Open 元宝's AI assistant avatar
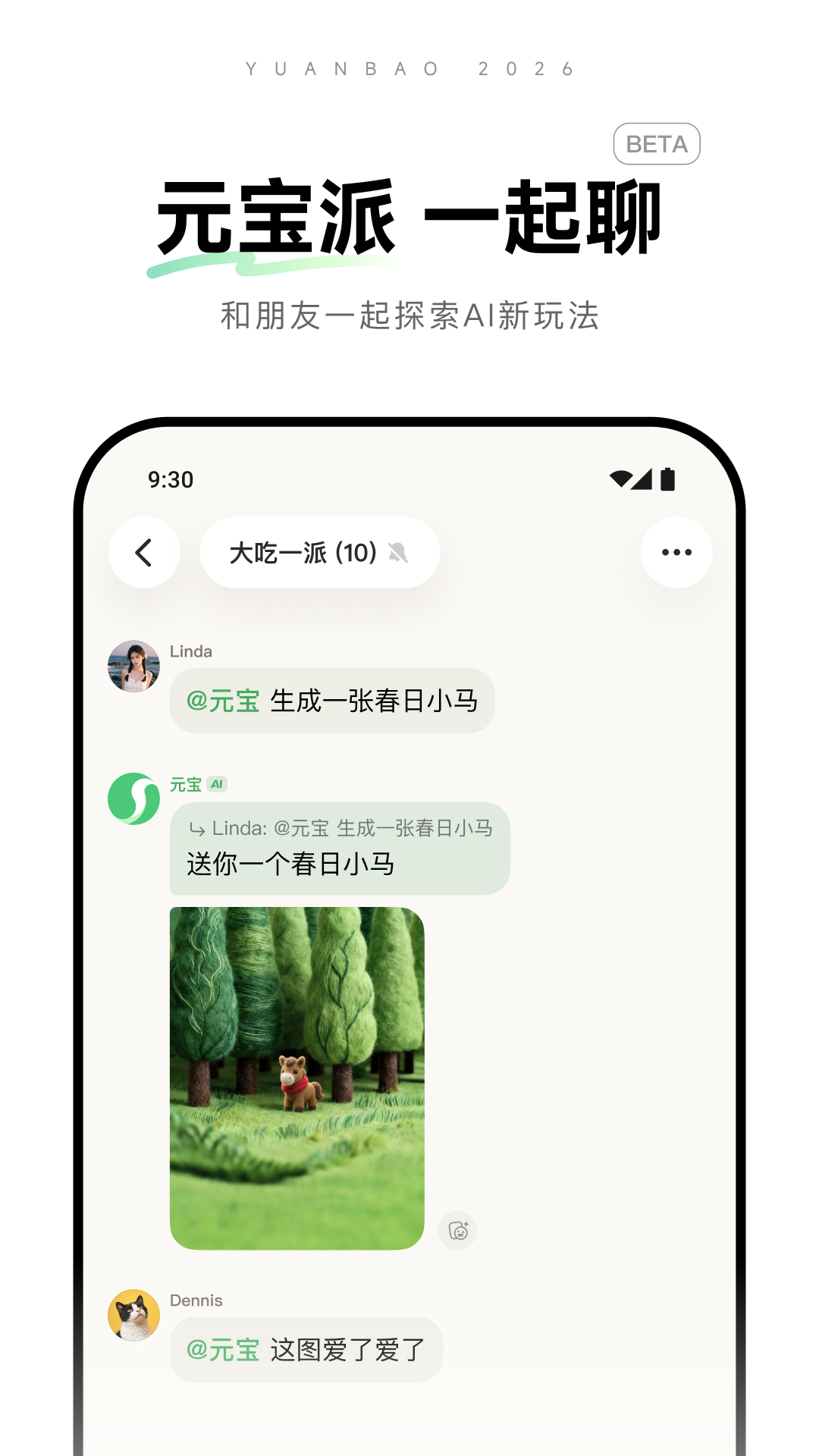Viewport: 819px width, 1456px height. (133, 800)
